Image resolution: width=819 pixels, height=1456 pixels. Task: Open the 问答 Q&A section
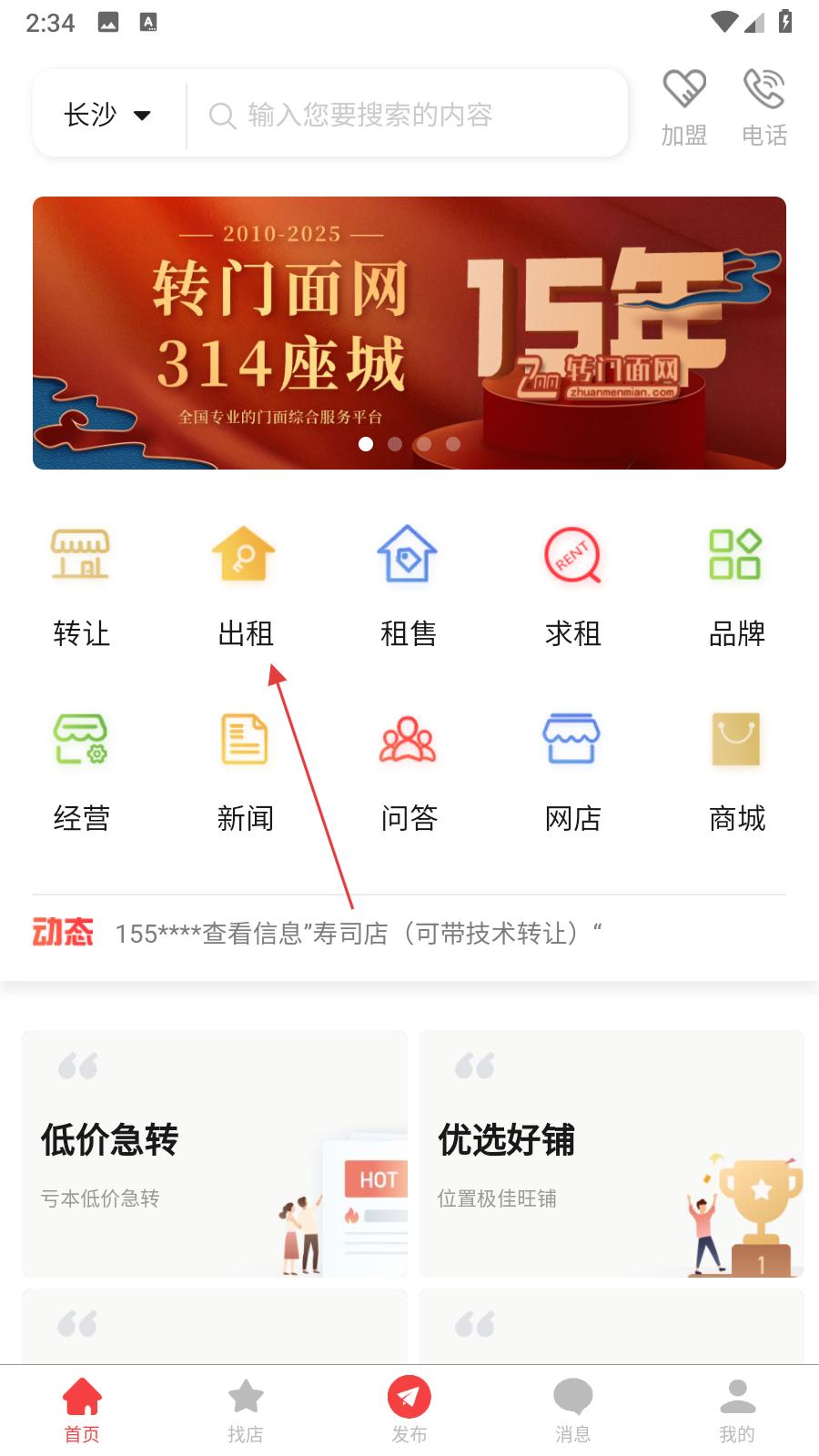pos(409,771)
